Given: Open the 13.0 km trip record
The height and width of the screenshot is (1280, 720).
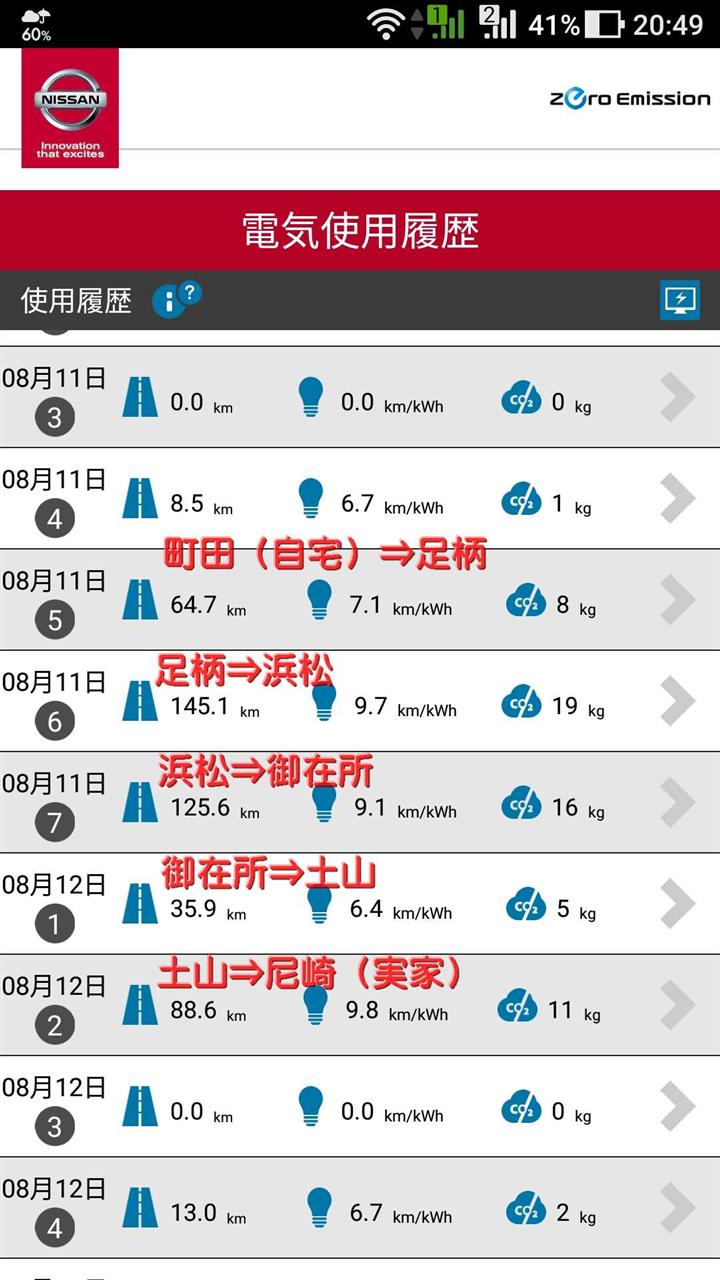Looking at the screenshot, I should (x=360, y=1208).
